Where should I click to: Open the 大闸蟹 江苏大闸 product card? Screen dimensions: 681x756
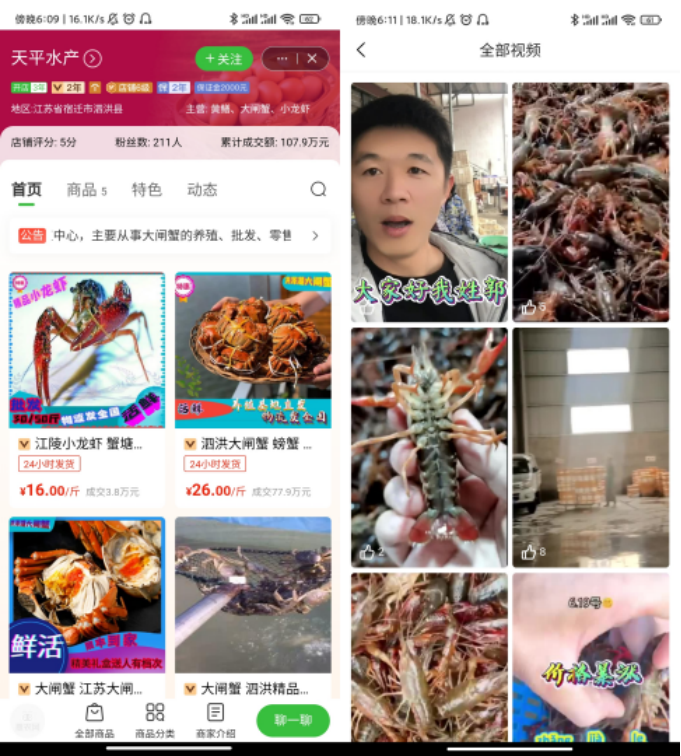(87, 605)
